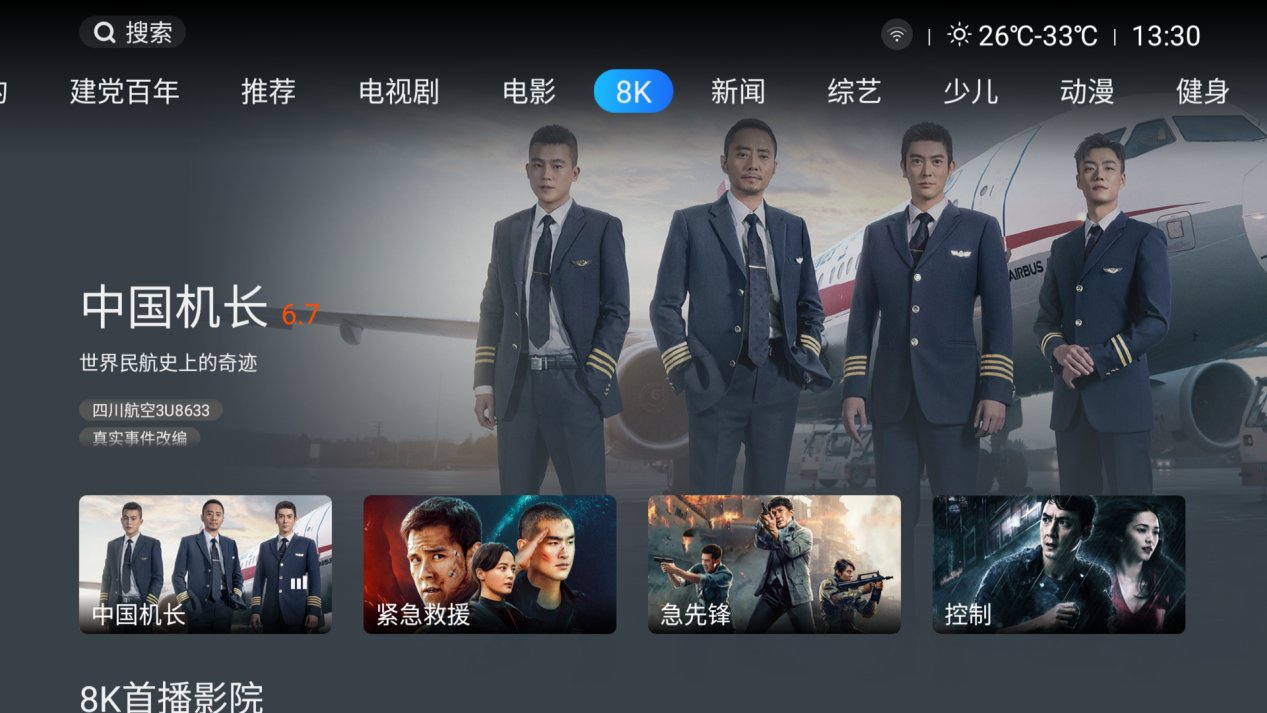Open the 急先锋 movie card

click(x=774, y=564)
